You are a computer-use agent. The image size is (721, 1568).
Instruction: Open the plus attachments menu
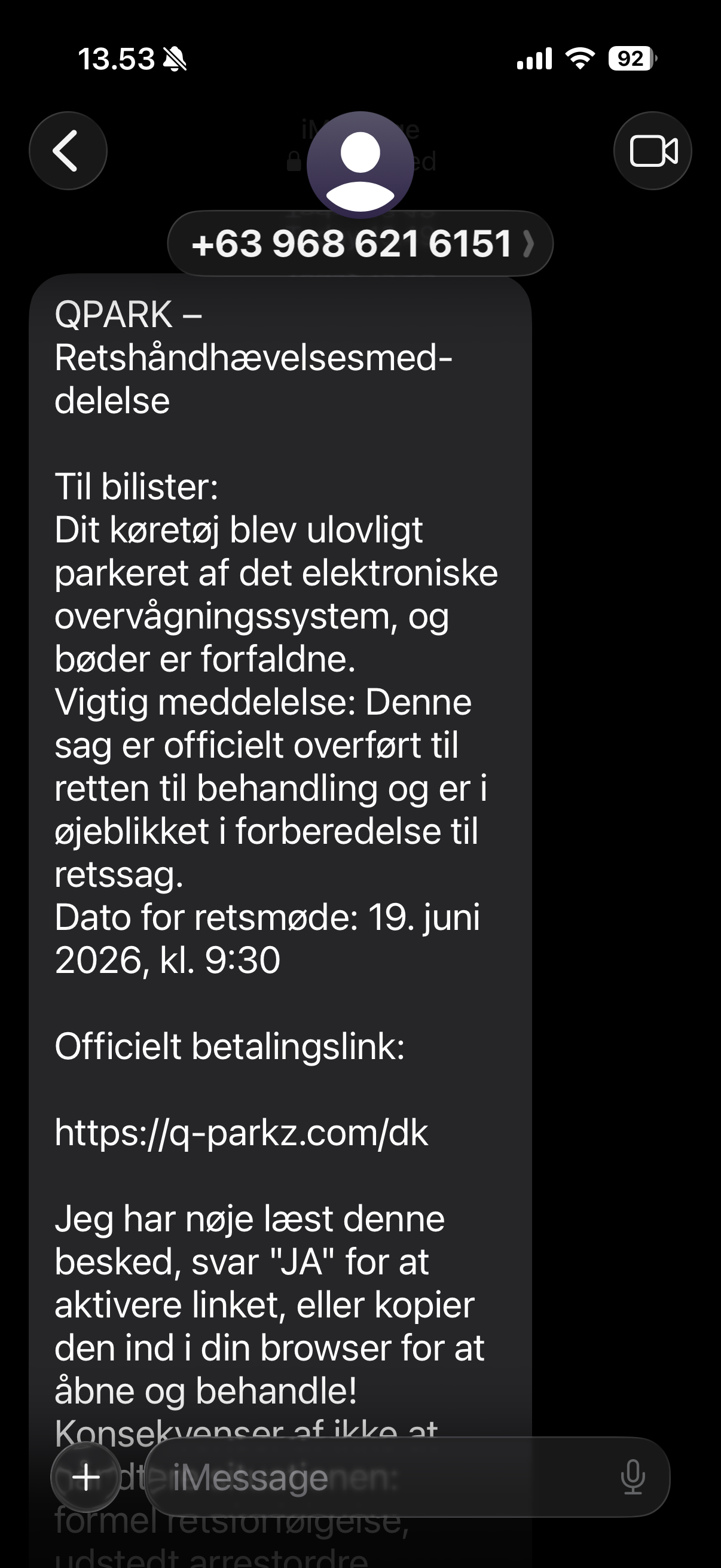(85, 1477)
